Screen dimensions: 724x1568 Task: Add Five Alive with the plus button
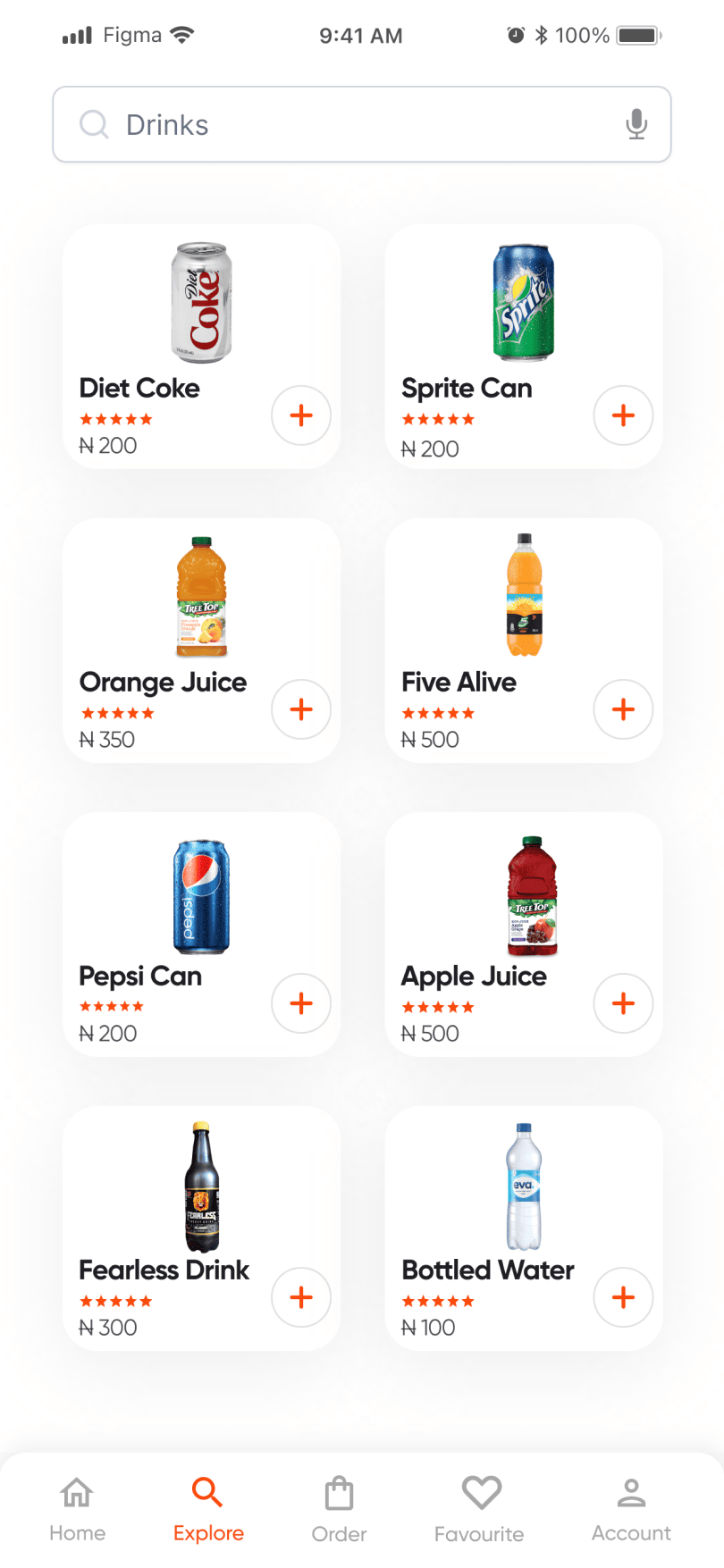click(623, 709)
